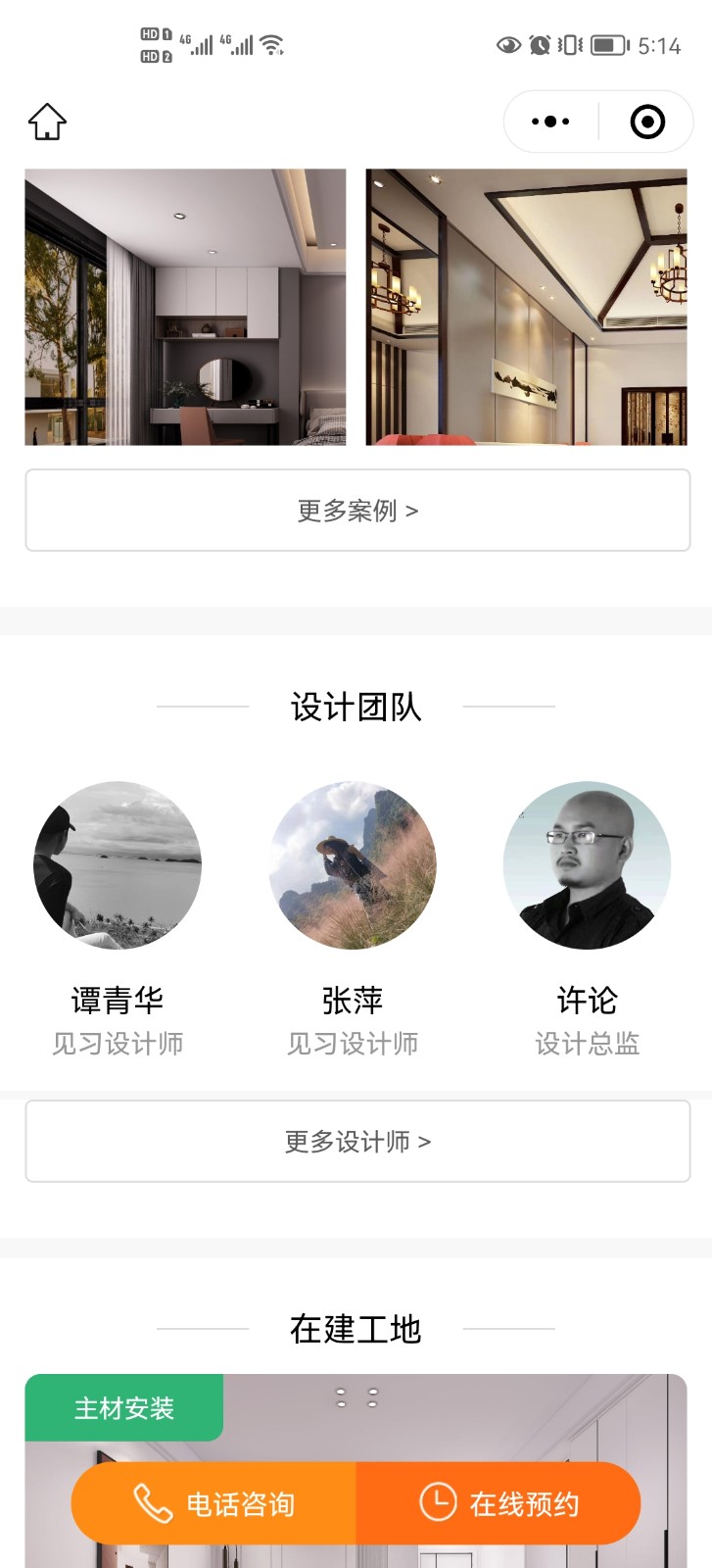Open designer 谭青华's profile
The height and width of the screenshot is (1568, 712).
click(x=118, y=865)
